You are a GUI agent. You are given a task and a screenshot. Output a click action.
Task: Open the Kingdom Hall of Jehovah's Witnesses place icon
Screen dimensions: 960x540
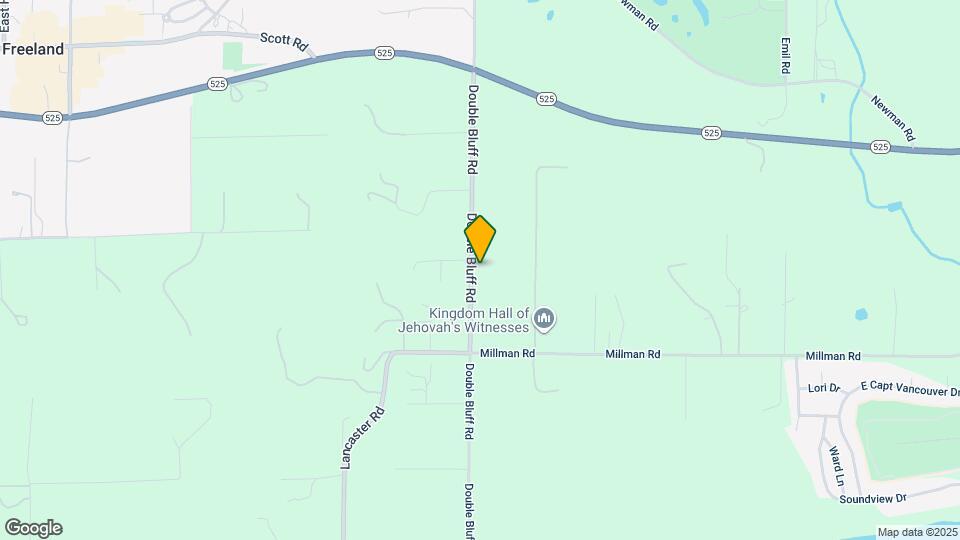pos(545,319)
